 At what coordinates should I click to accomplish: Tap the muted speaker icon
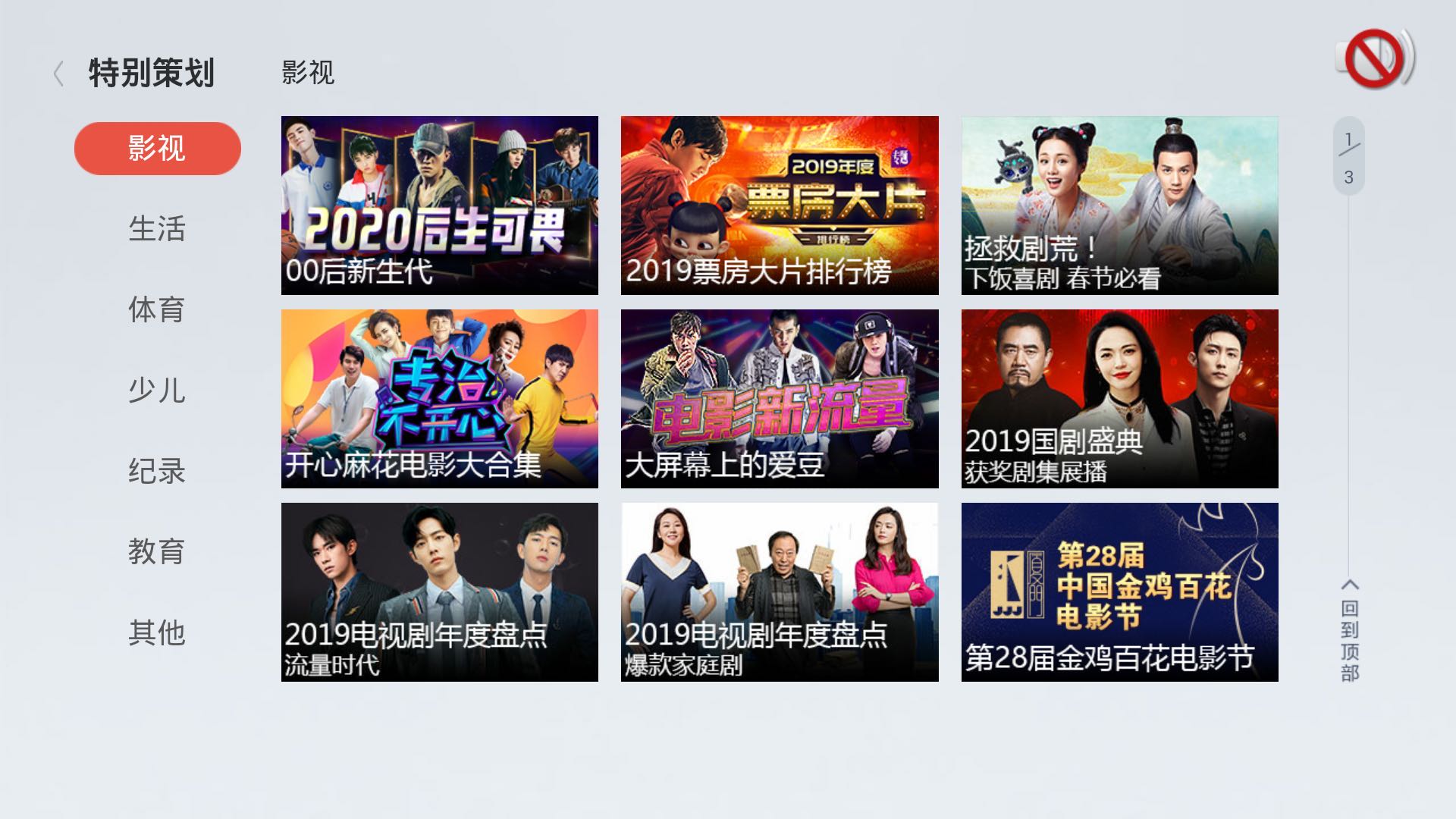coord(1375,58)
